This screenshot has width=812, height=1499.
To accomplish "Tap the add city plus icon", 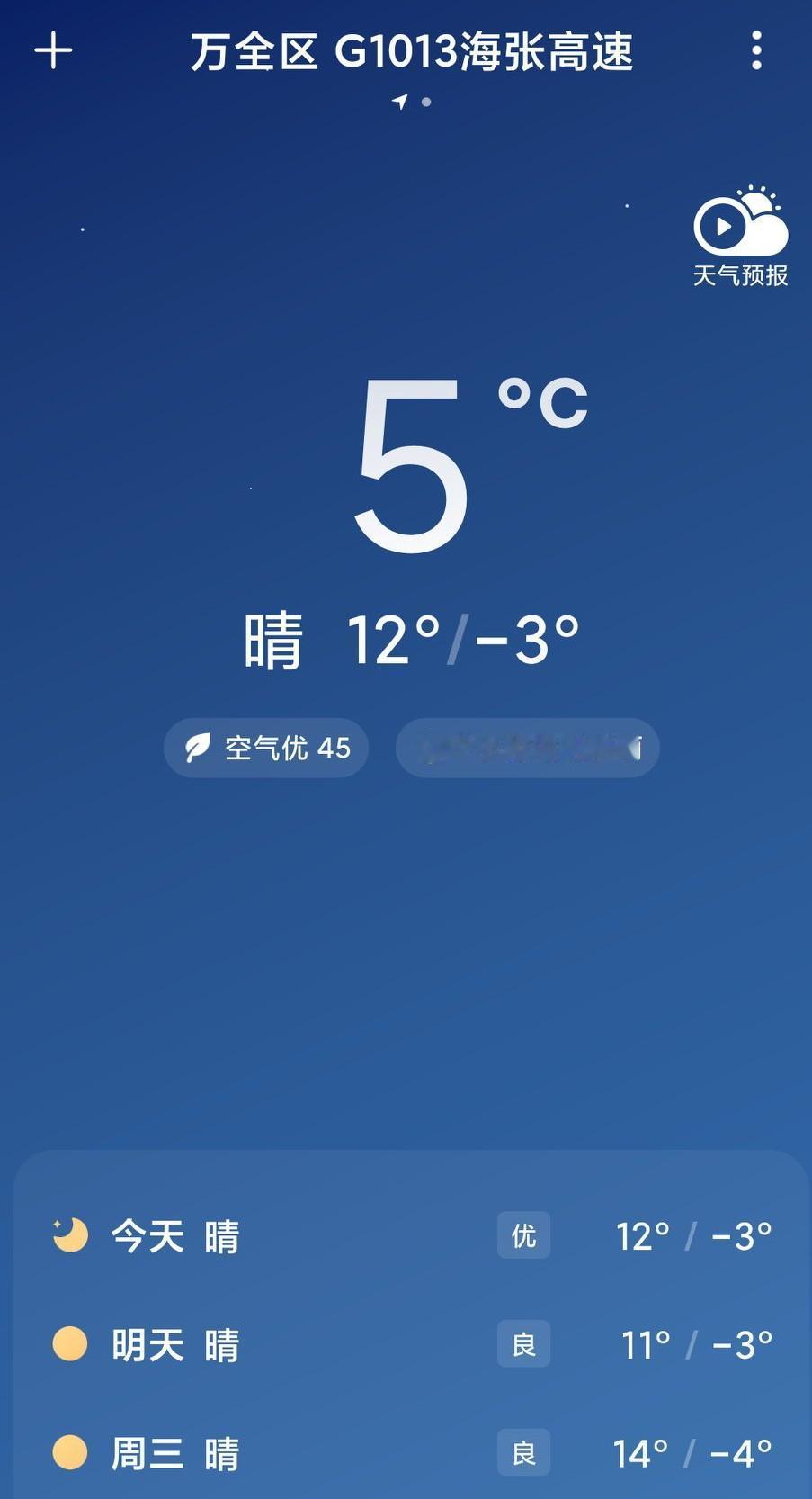I will 54,51.
